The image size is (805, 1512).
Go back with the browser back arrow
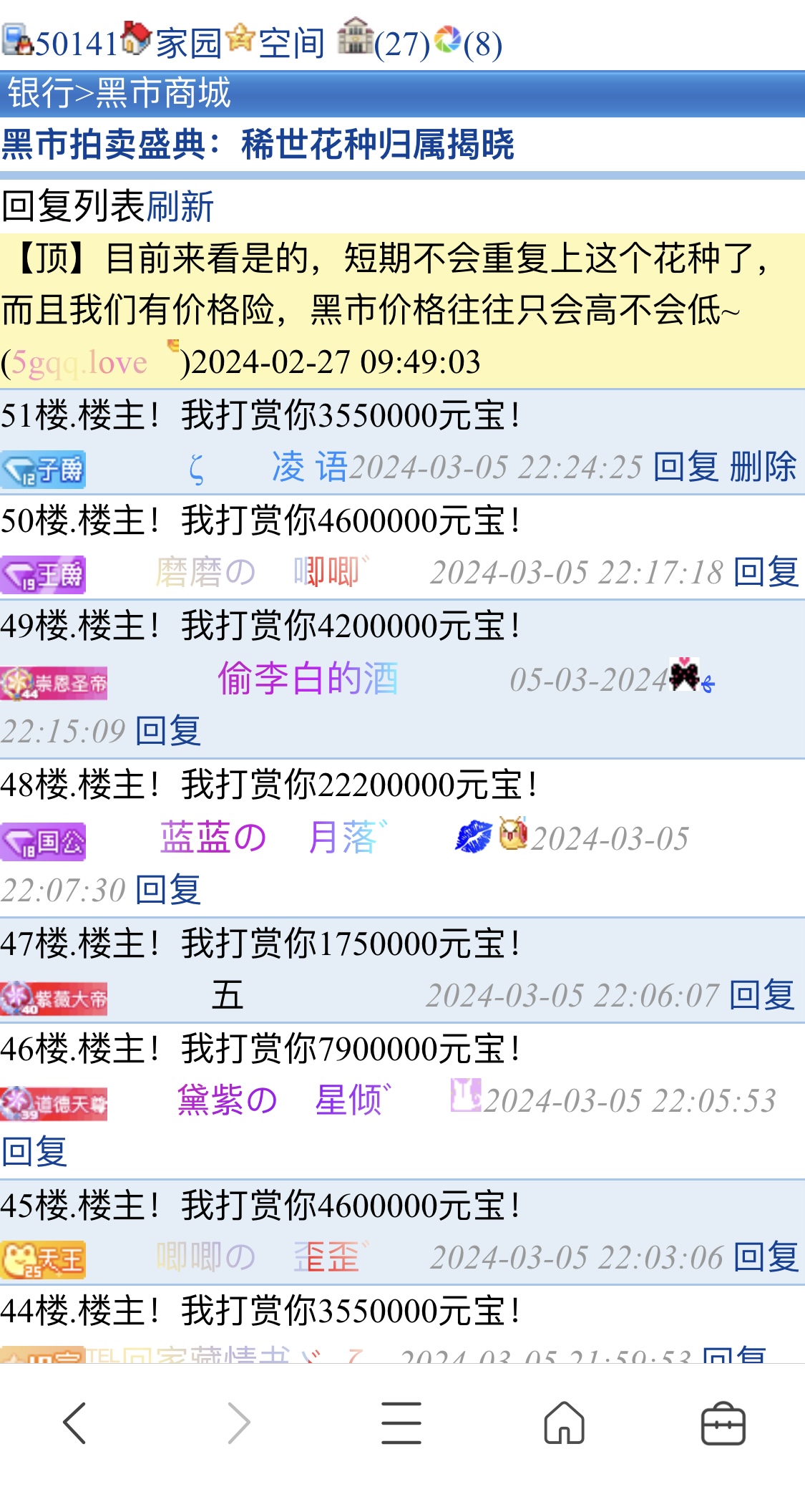pyautogui.click(x=74, y=1423)
